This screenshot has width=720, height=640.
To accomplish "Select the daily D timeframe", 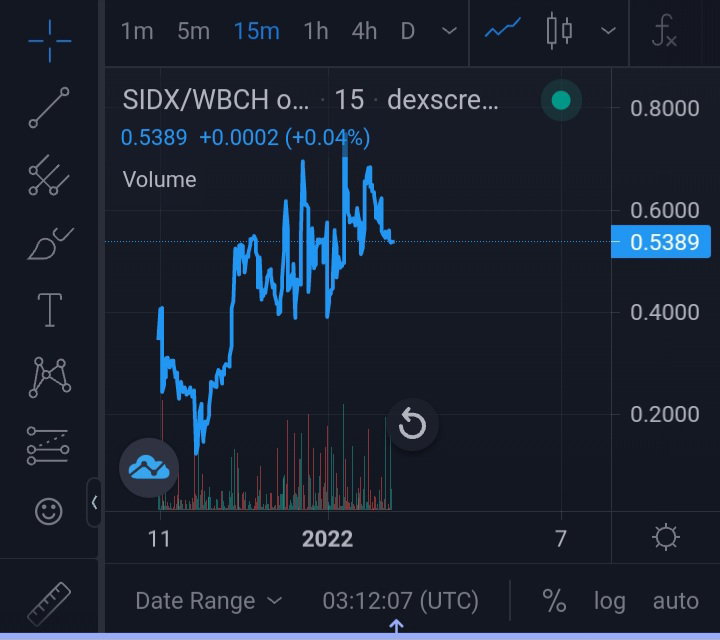I will click(x=408, y=32).
